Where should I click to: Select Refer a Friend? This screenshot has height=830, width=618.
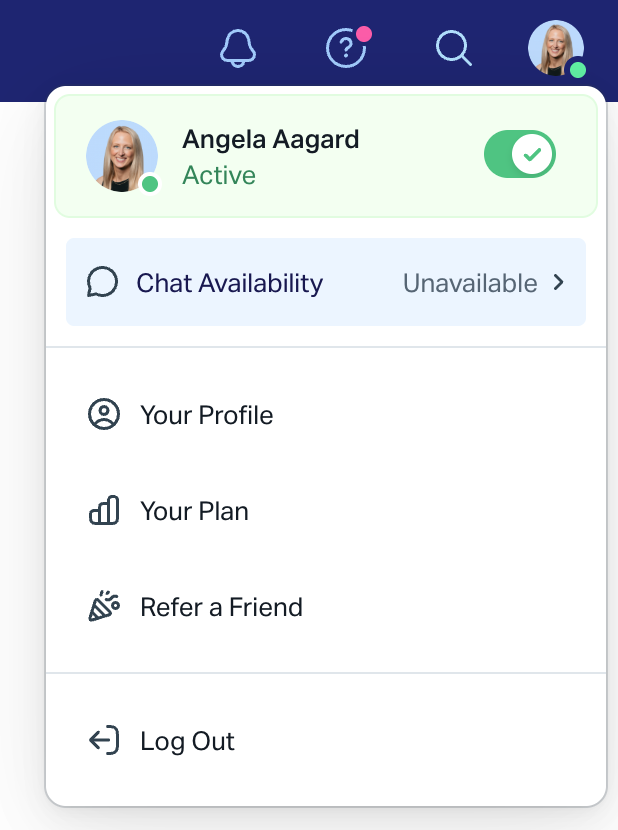[x=221, y=607]
